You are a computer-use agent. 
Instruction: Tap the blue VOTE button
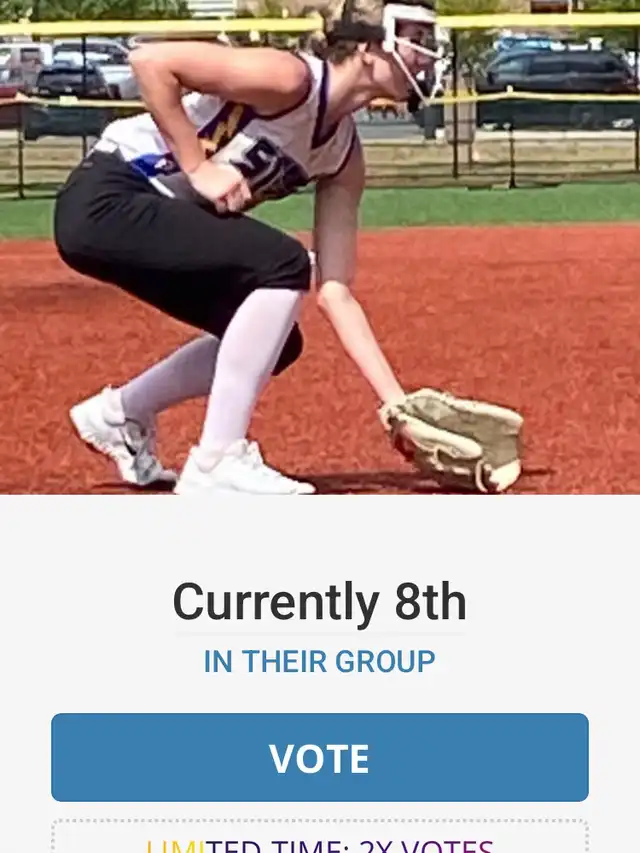(x=319, y=757)
